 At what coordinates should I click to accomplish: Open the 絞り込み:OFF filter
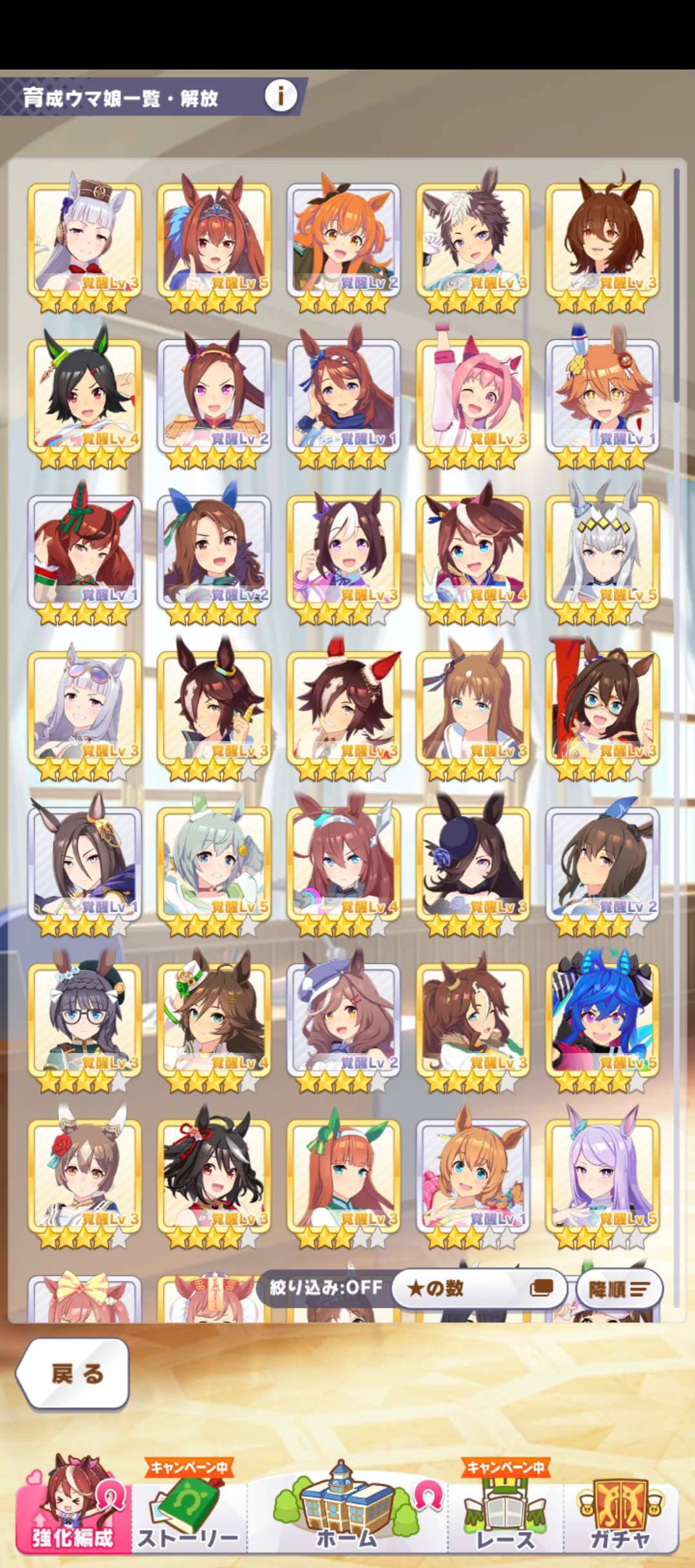click(326, 1287)
